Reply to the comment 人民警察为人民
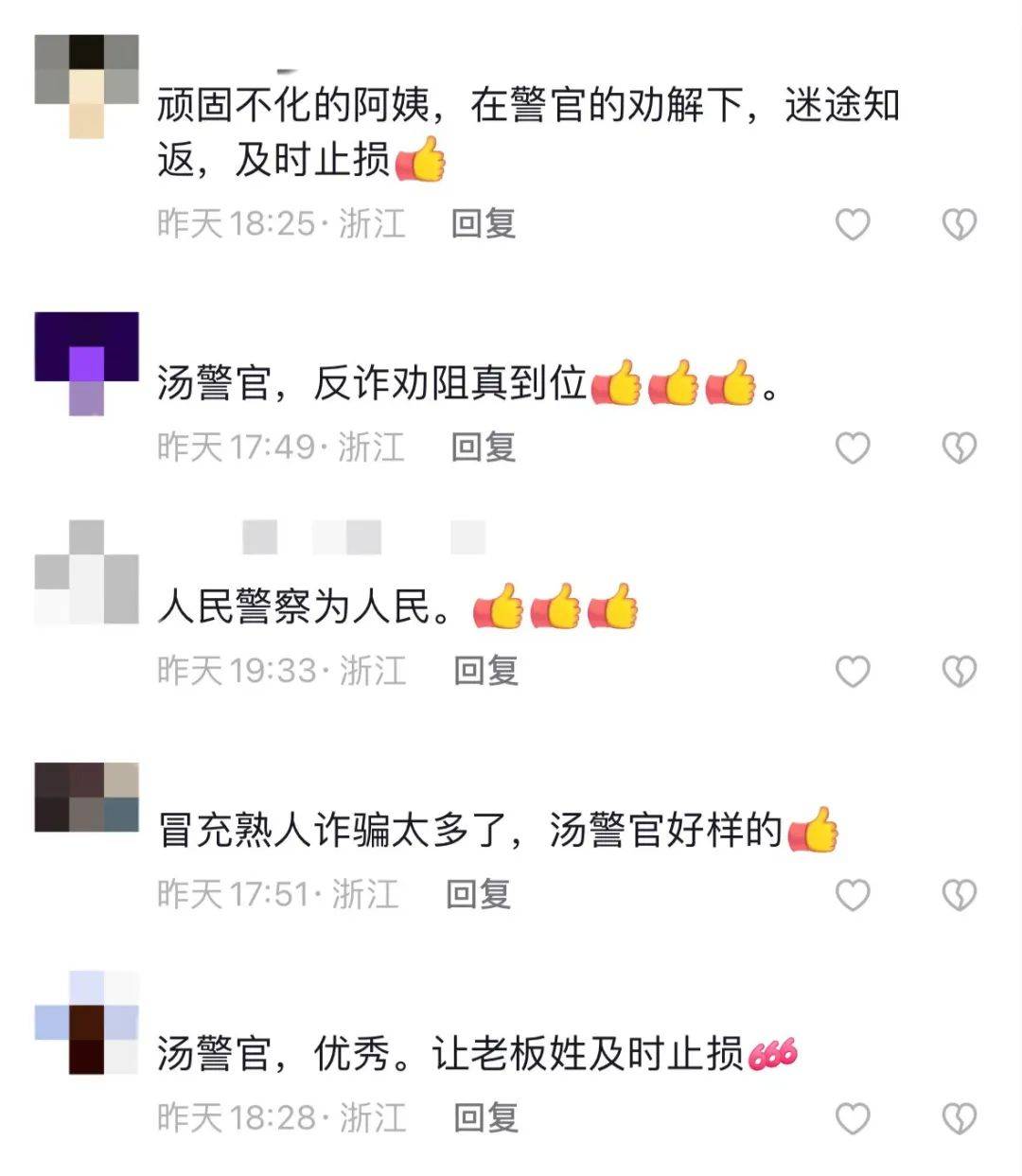1022x1176 pixels. (x=485, y=671)
